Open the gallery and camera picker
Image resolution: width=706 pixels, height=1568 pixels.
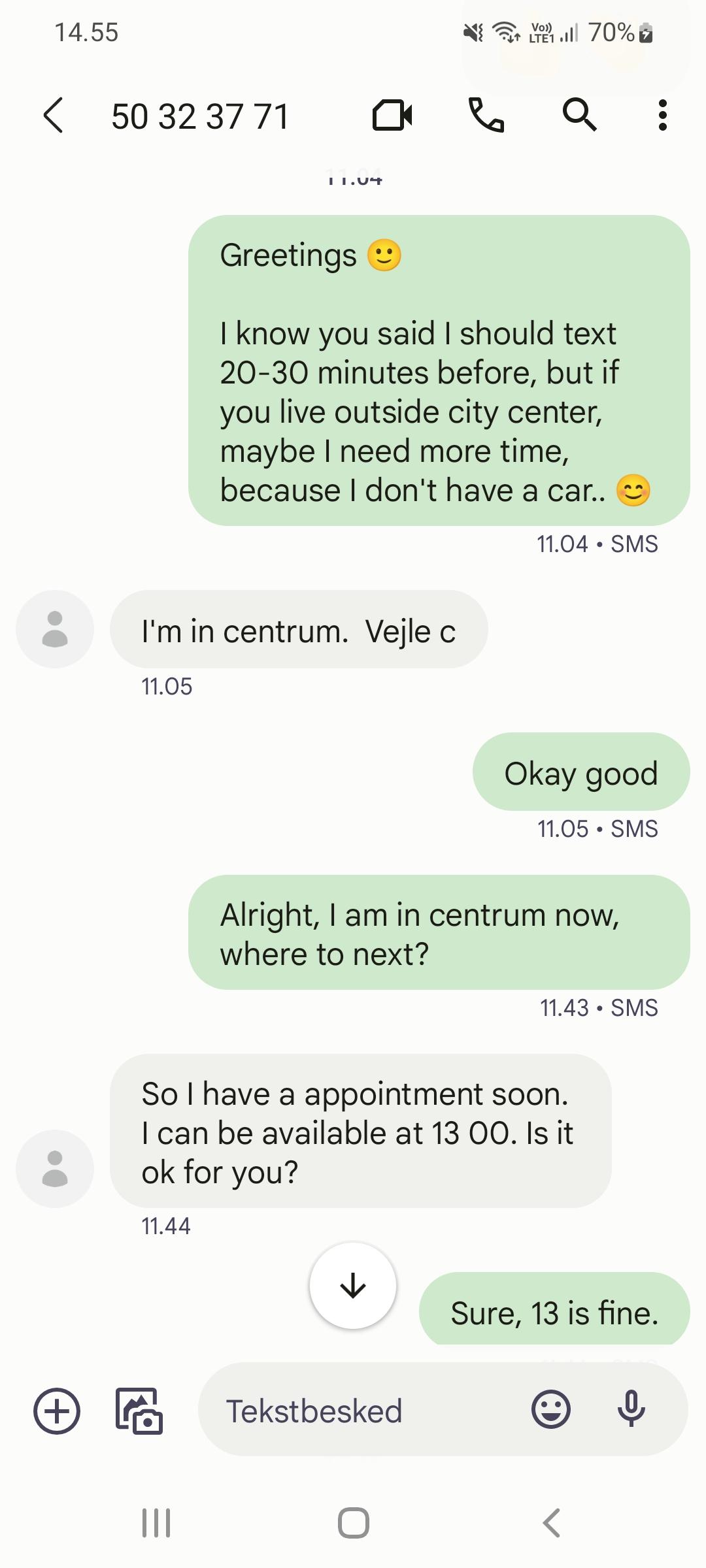point(139,1411)
